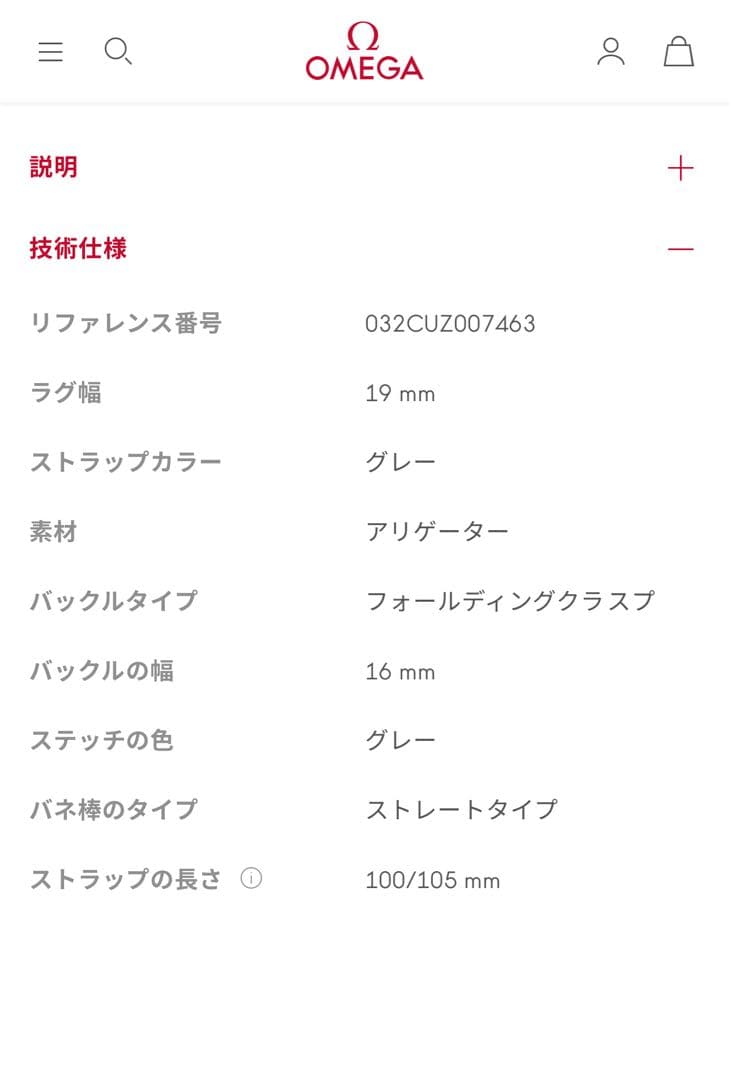Image resolution: width=730 pixels, height=1080 pixels.
Task: Click the strap length value 100/105 mm
Action: (435, 879)
